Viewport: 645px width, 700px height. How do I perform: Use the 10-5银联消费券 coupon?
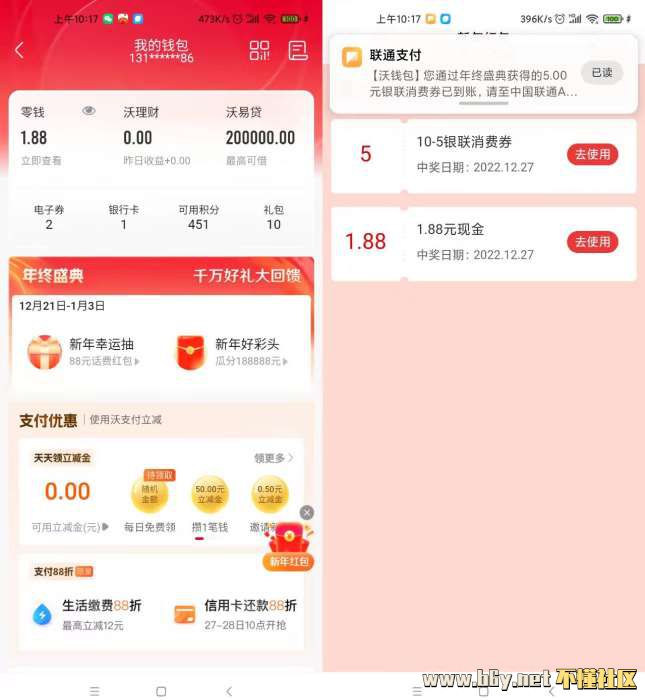point(592,155)
